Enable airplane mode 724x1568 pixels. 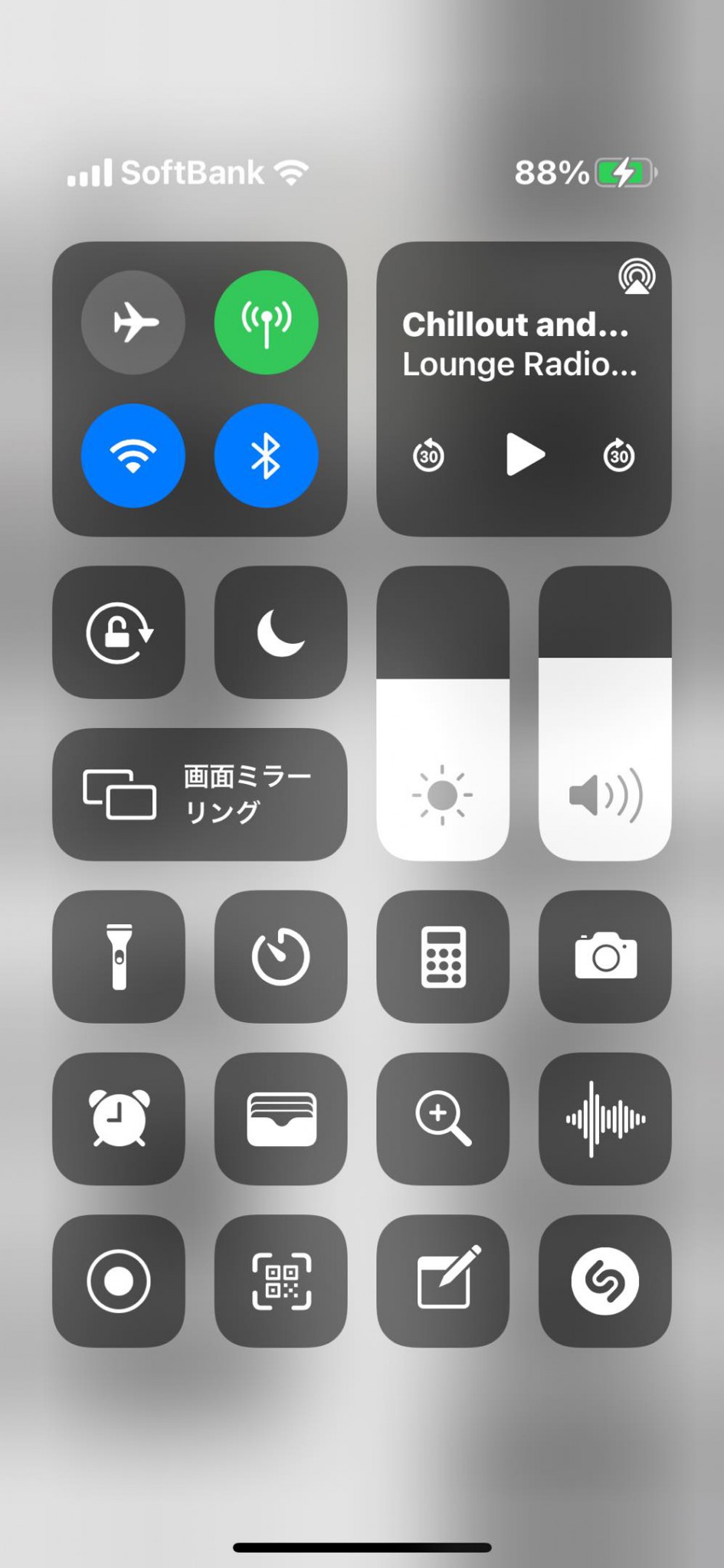coord(133,322)
